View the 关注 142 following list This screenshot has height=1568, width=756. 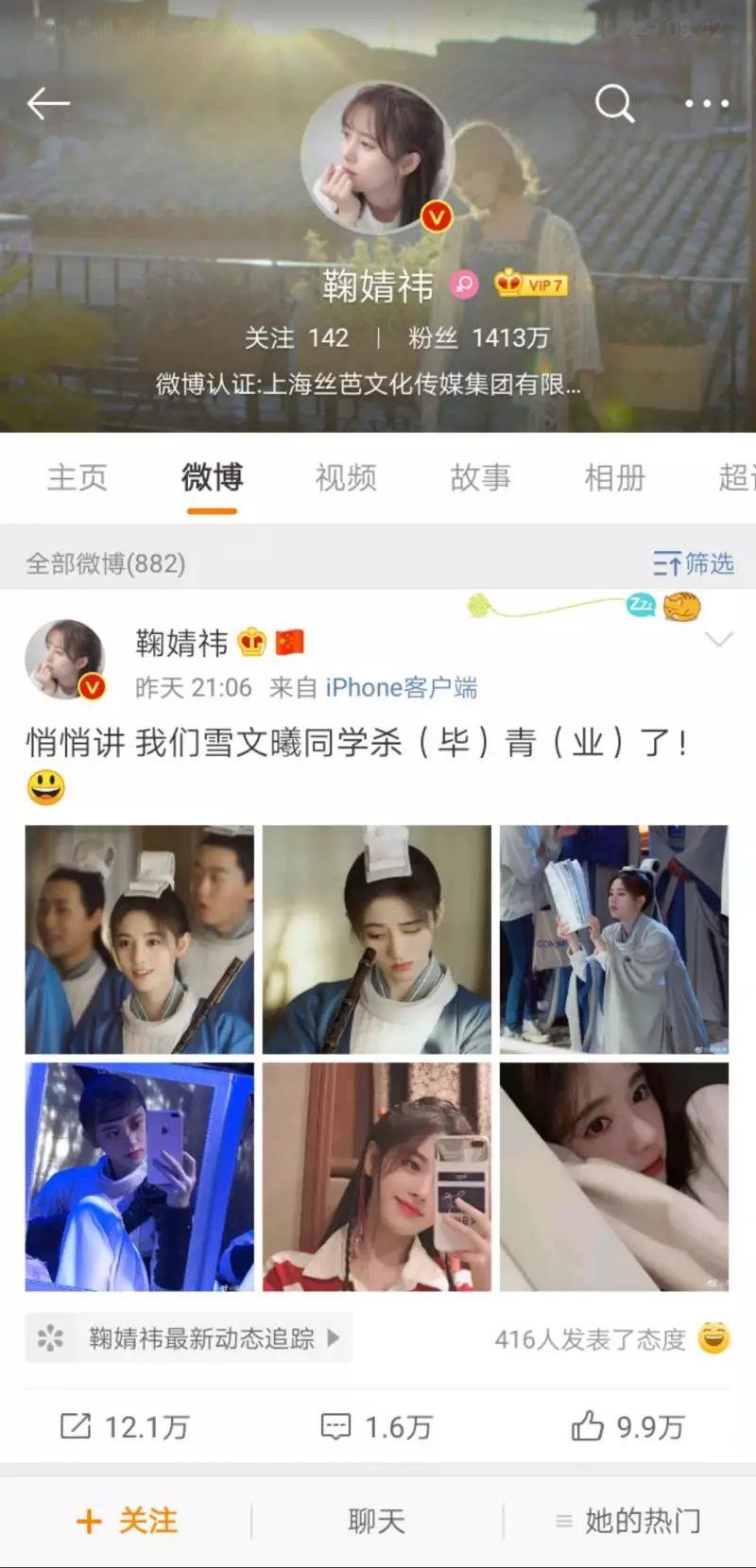coord(297,337)
